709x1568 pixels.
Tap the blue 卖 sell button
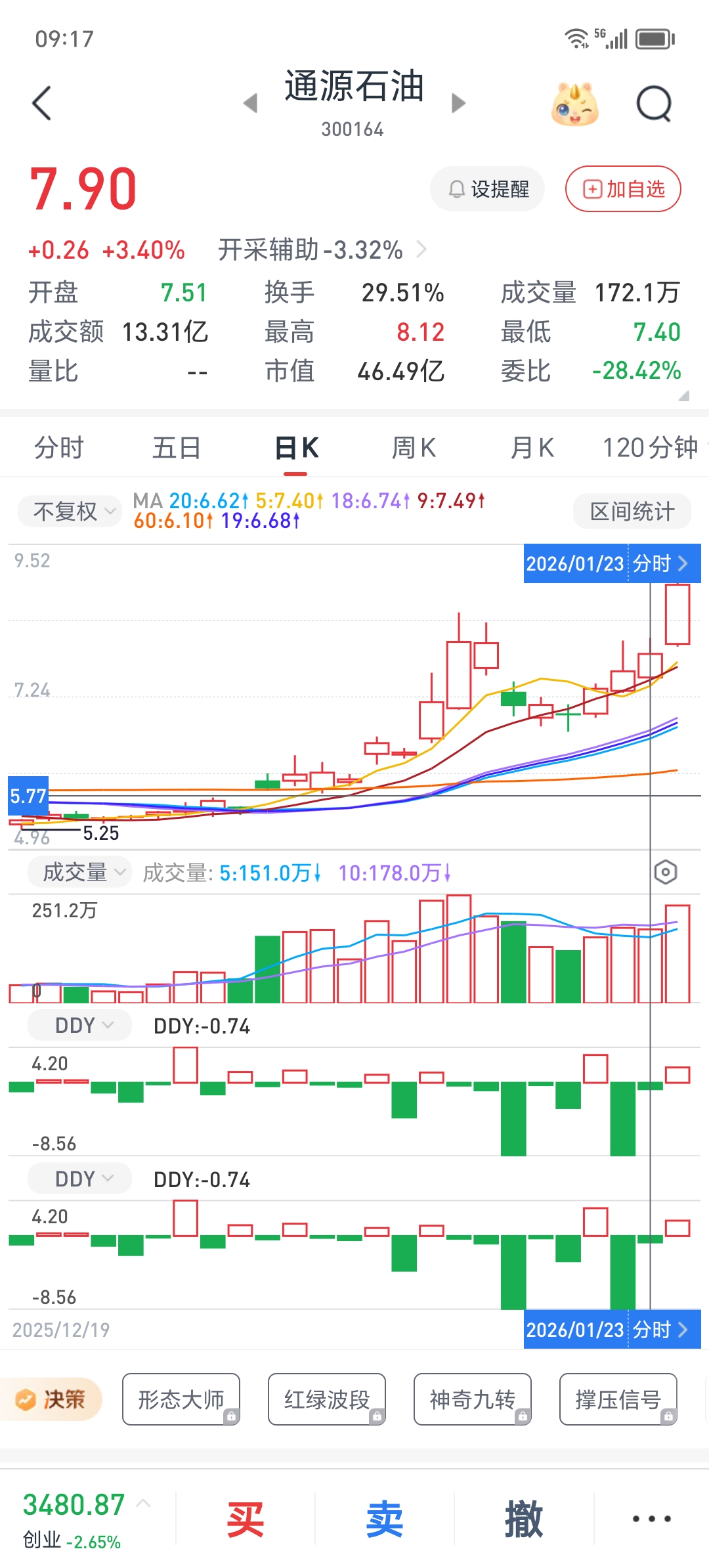385,1519
